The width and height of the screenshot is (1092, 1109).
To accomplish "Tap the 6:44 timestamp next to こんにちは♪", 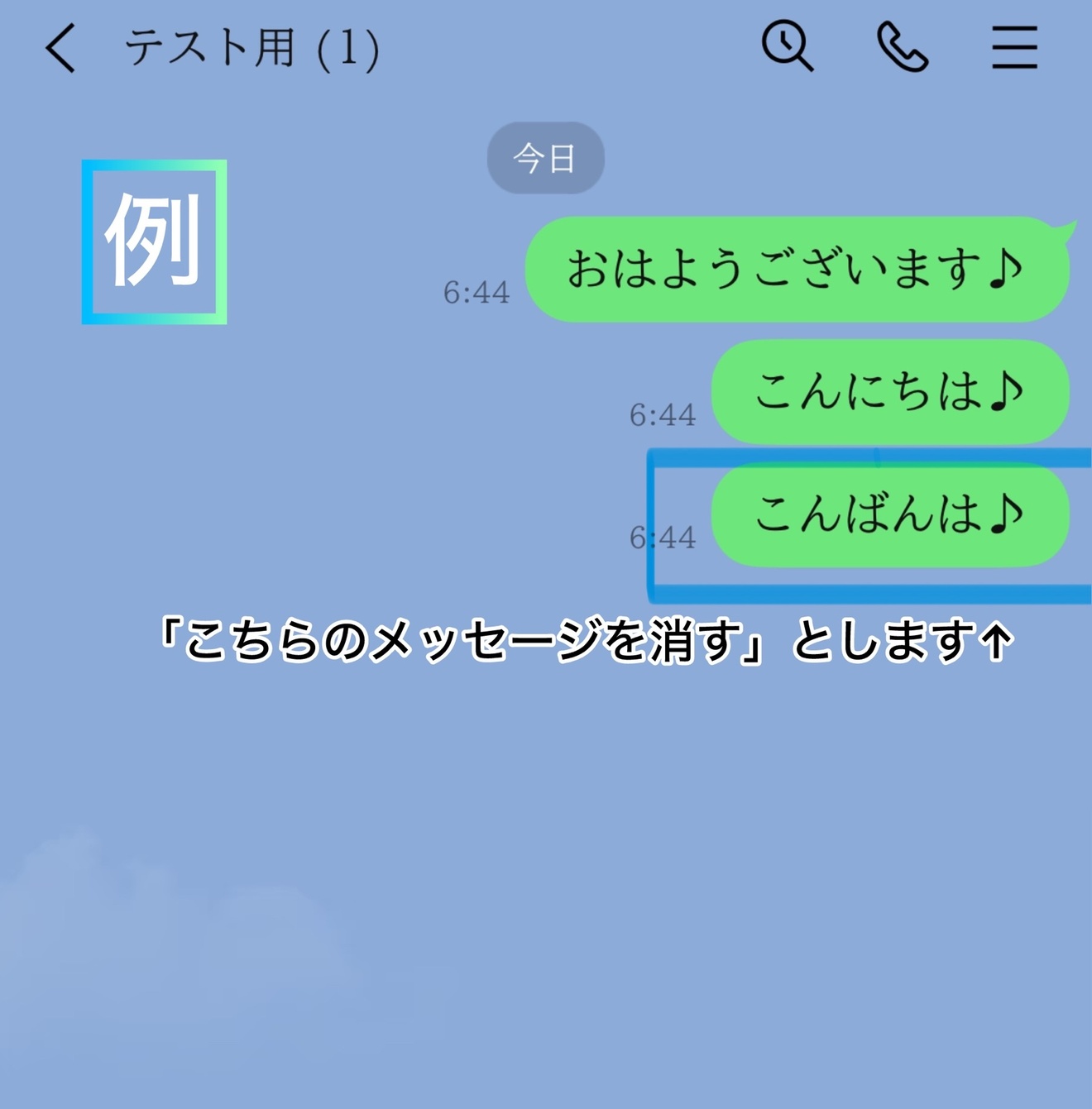I will [663, 415].
